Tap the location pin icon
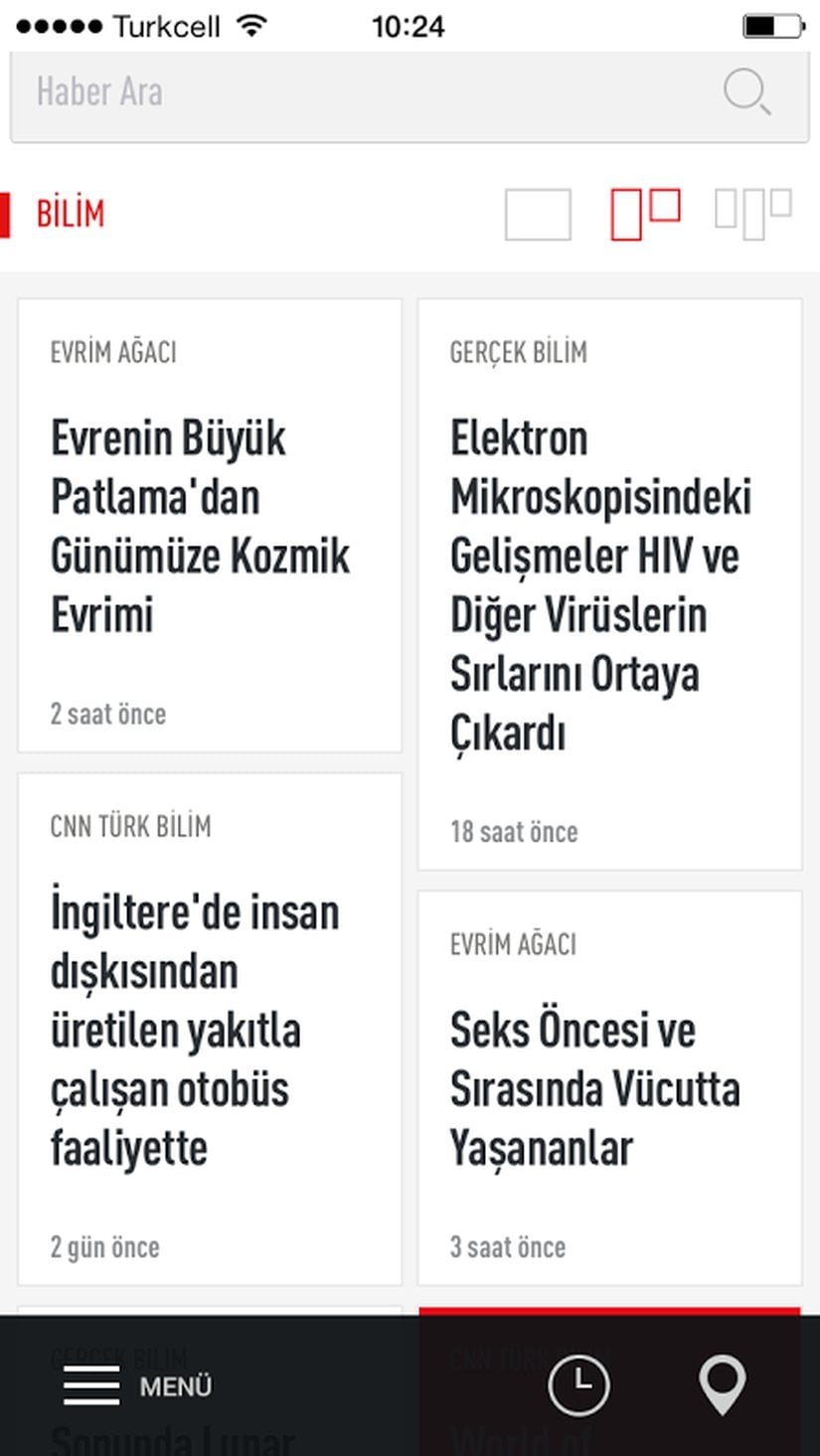Image resolution: width=820 pixels, height=1456 pixels. pos(723,1385)
